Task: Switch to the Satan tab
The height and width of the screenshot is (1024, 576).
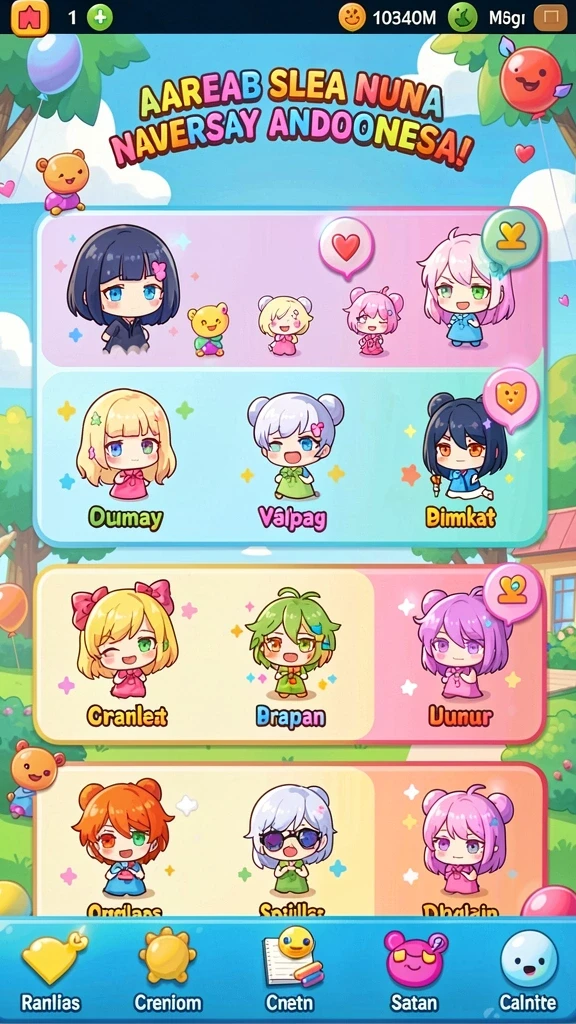Action: [414, 970]
